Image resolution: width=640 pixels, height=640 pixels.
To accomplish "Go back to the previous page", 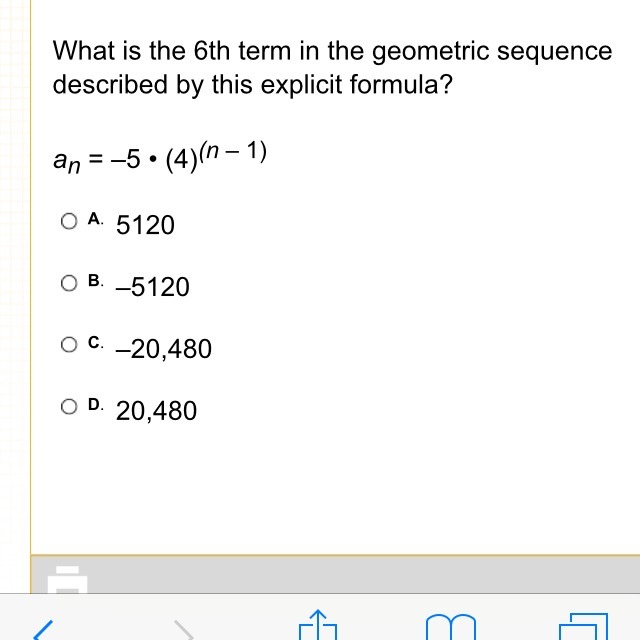I will [x=43, y=628].
